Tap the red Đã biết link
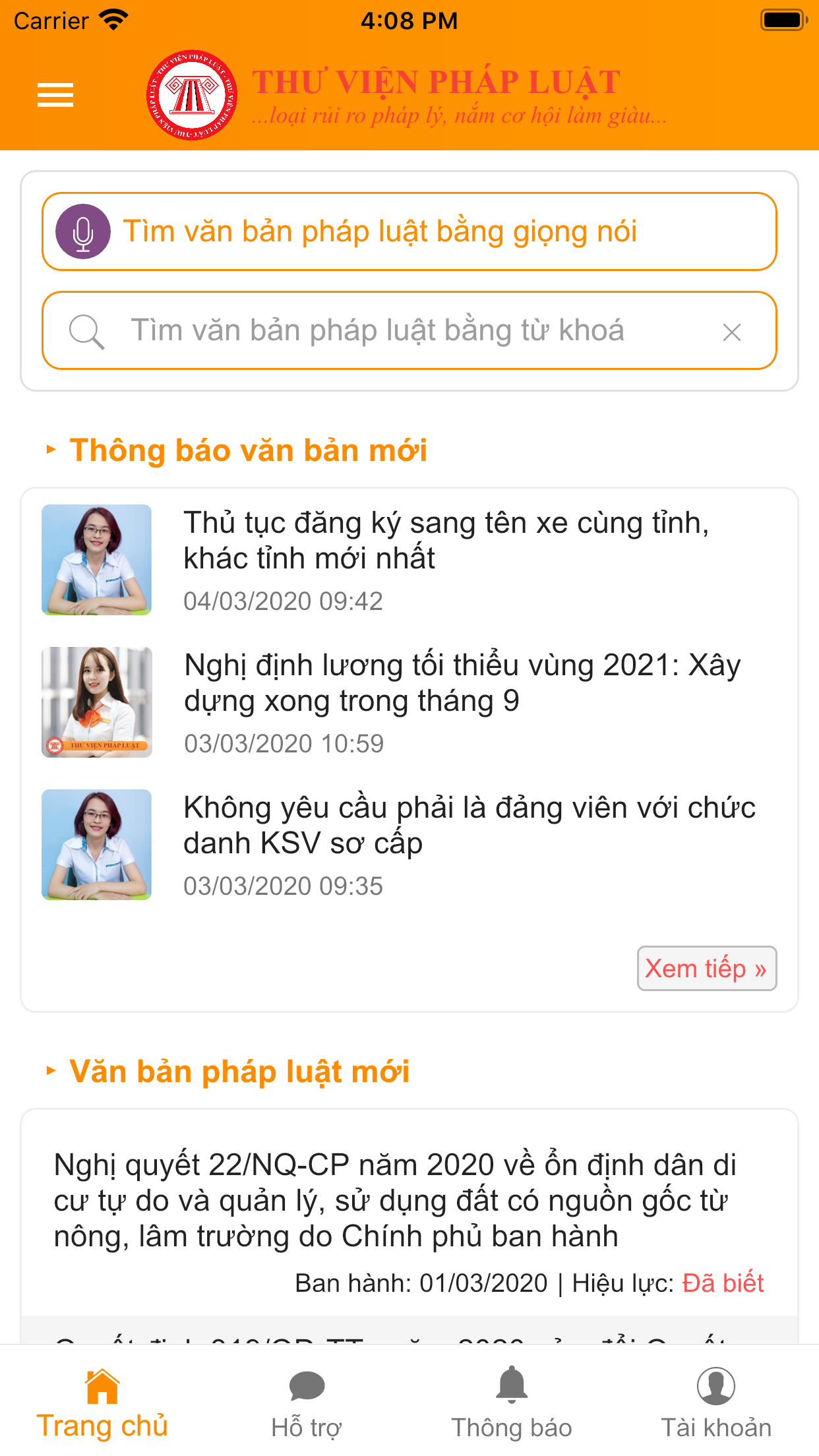819x1456 pixels. (x=723, y=1283)
